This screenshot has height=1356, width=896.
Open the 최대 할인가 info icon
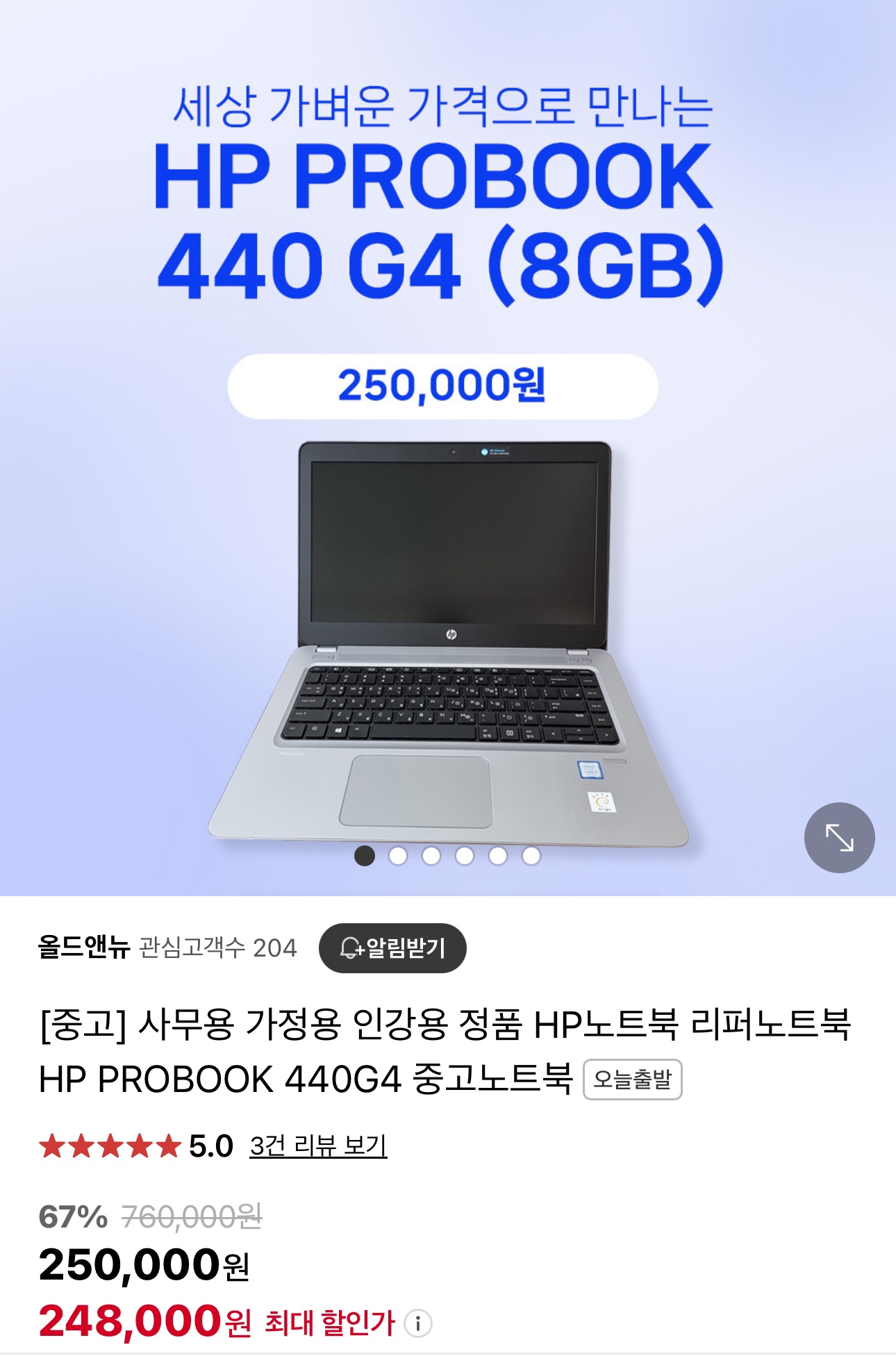418,1323
